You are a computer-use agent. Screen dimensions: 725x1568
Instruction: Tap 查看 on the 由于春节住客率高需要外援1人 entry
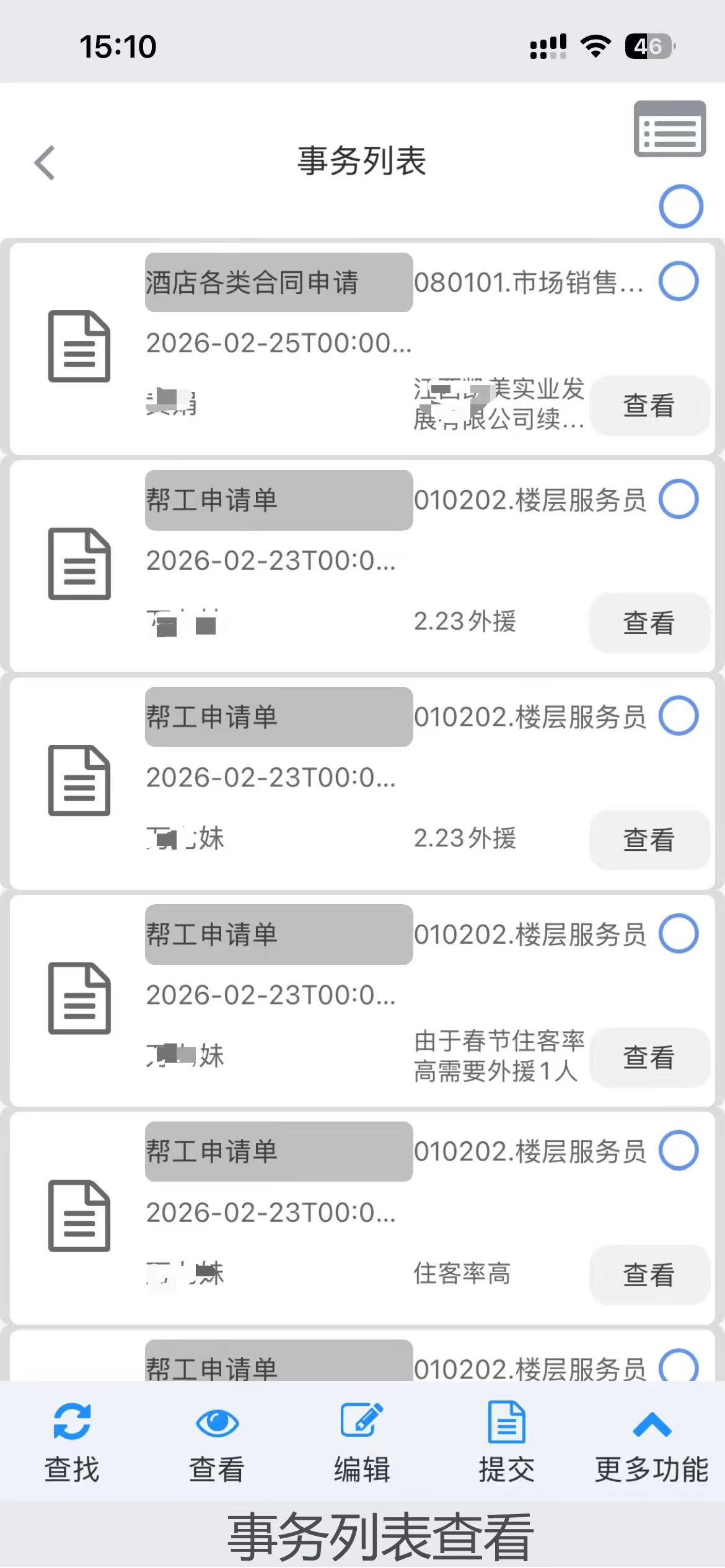648,1057
